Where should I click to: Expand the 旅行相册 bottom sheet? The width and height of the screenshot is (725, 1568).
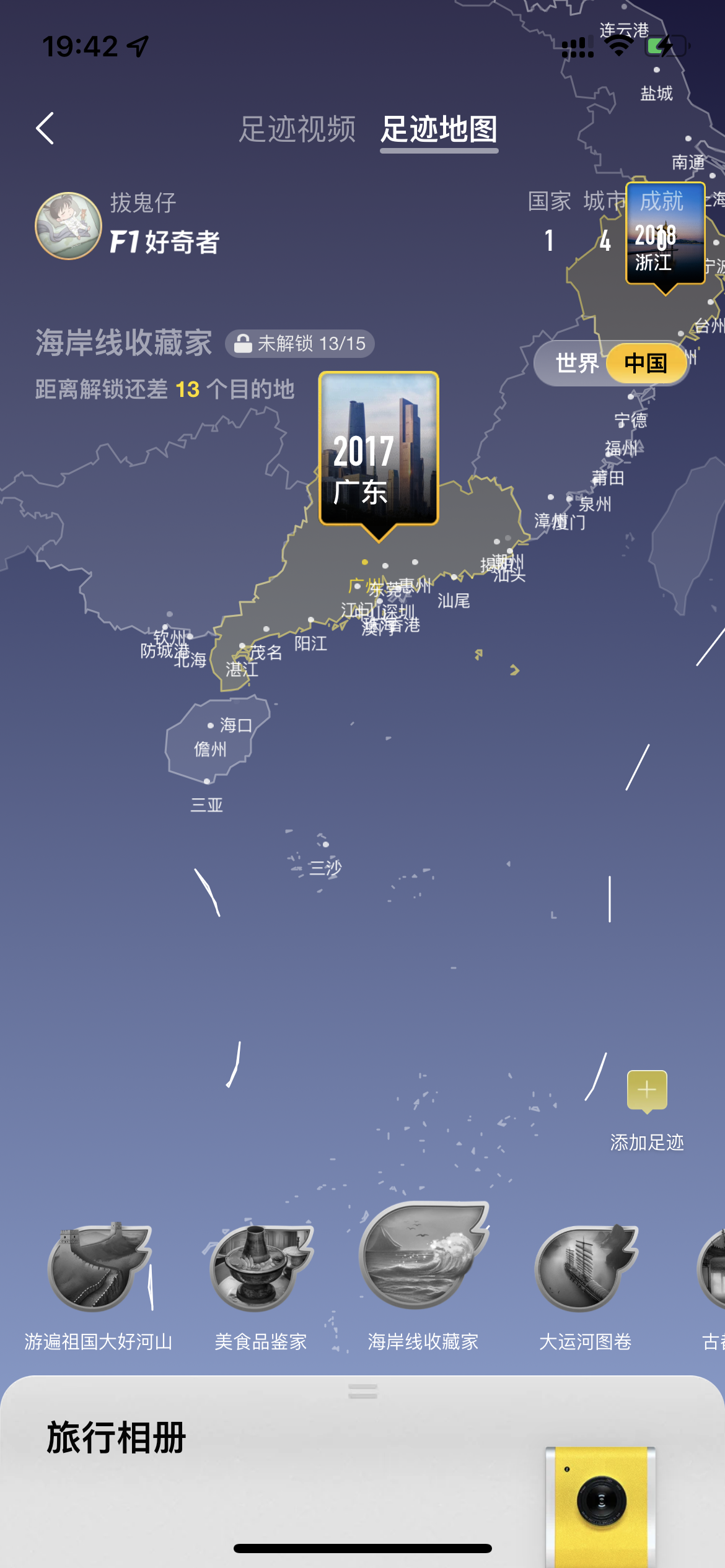362,1392
